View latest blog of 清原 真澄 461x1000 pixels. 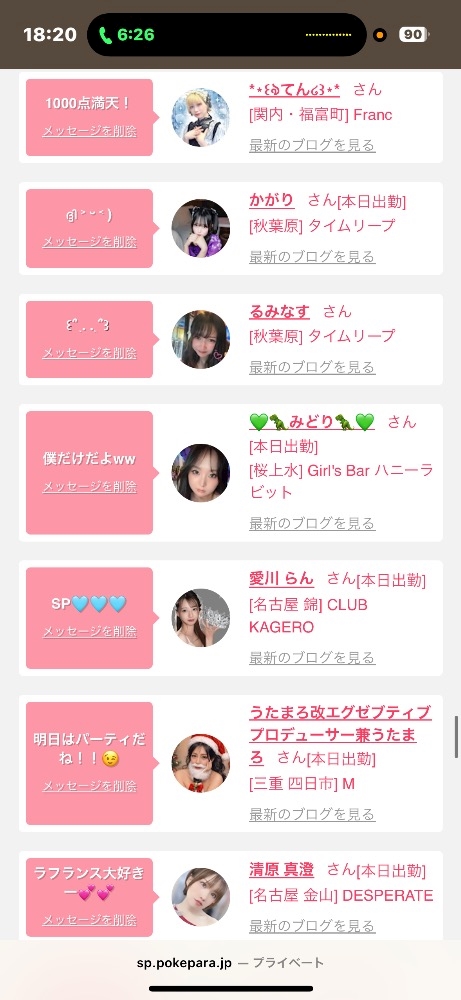(x=312, y=925)
